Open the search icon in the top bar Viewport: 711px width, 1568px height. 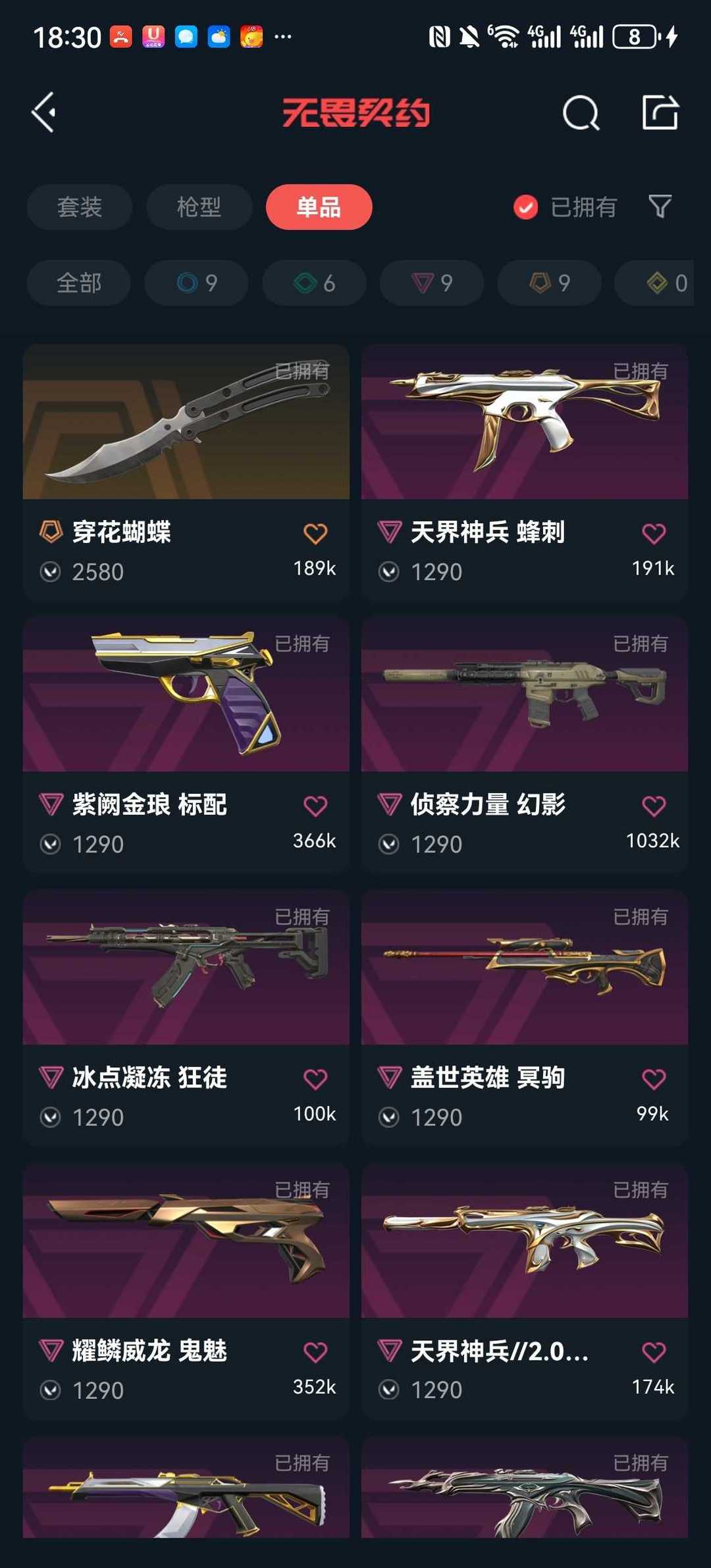click(581, 112)
